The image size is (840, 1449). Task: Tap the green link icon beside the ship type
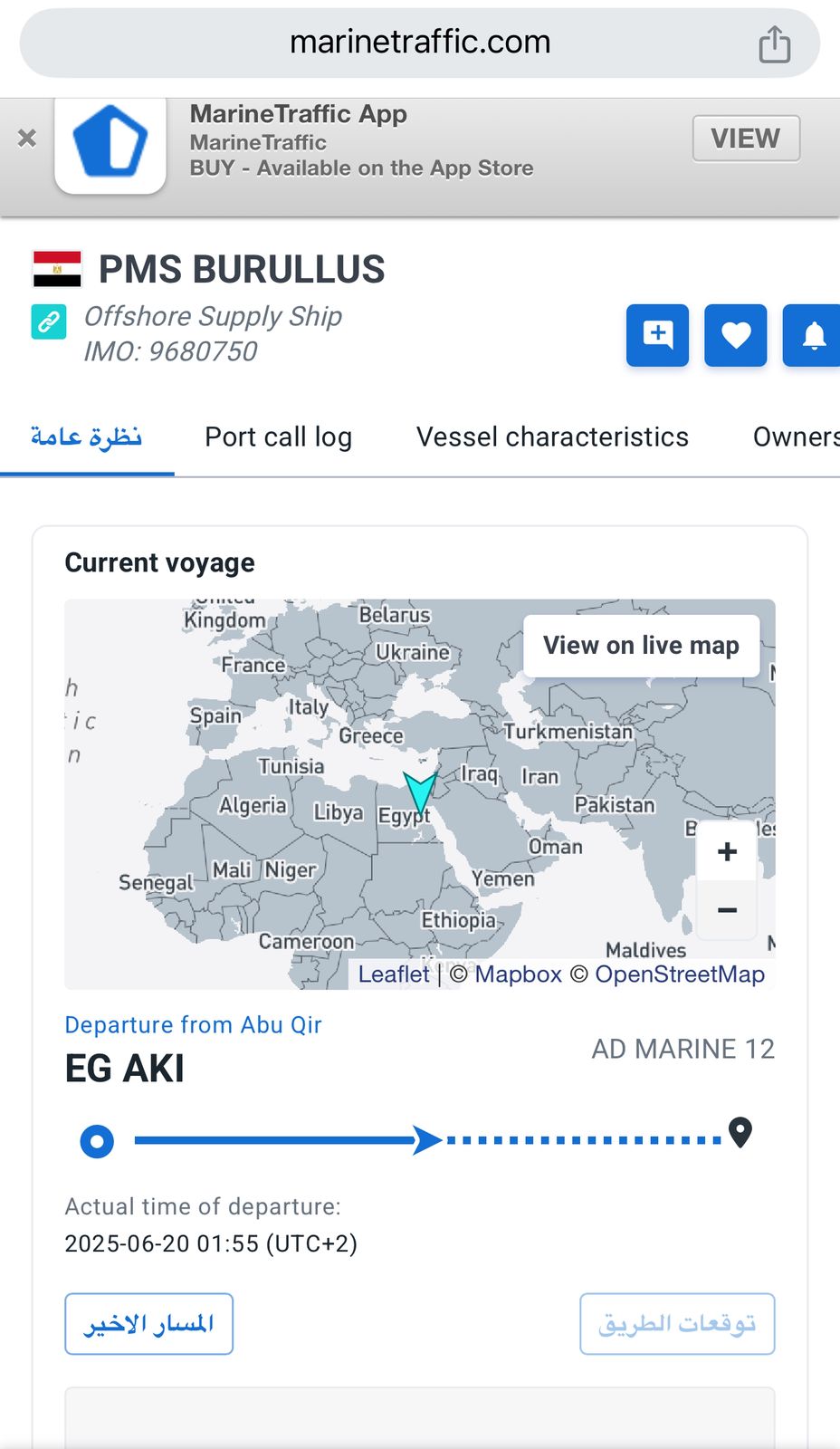click(49, 321)
